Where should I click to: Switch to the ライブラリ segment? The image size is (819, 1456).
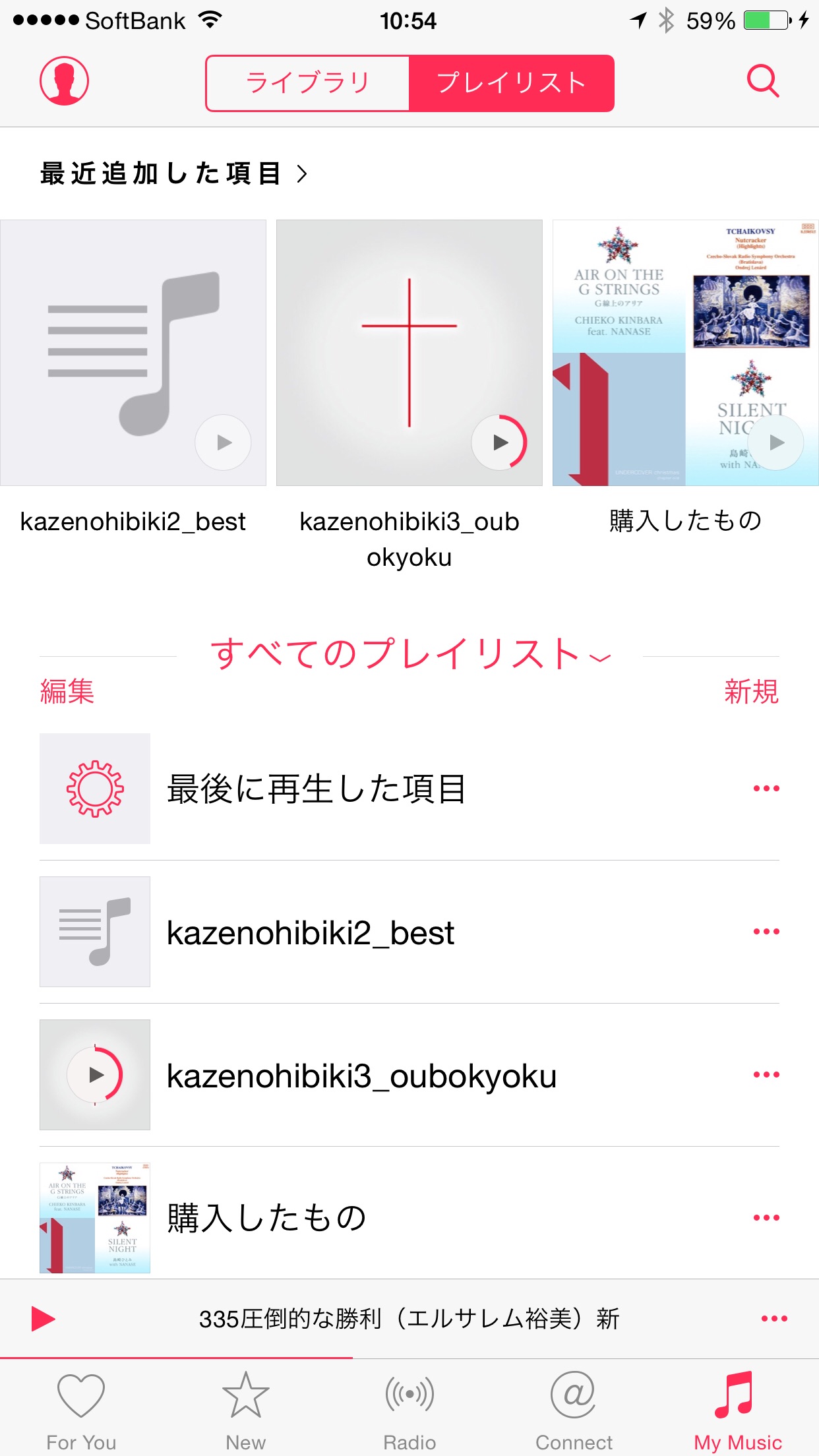pos(308,83)
